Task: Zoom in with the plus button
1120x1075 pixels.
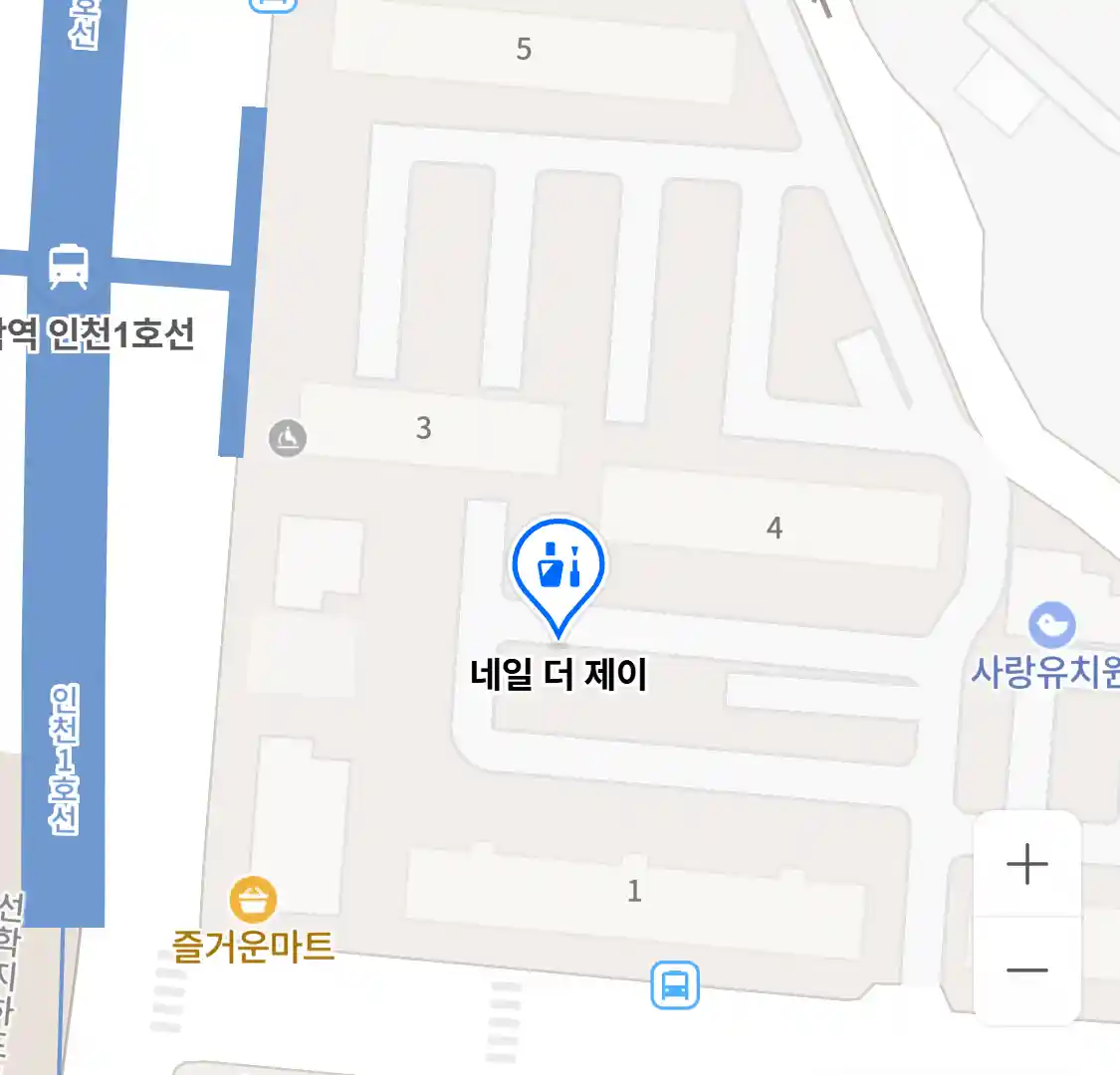Action: 1026,864
